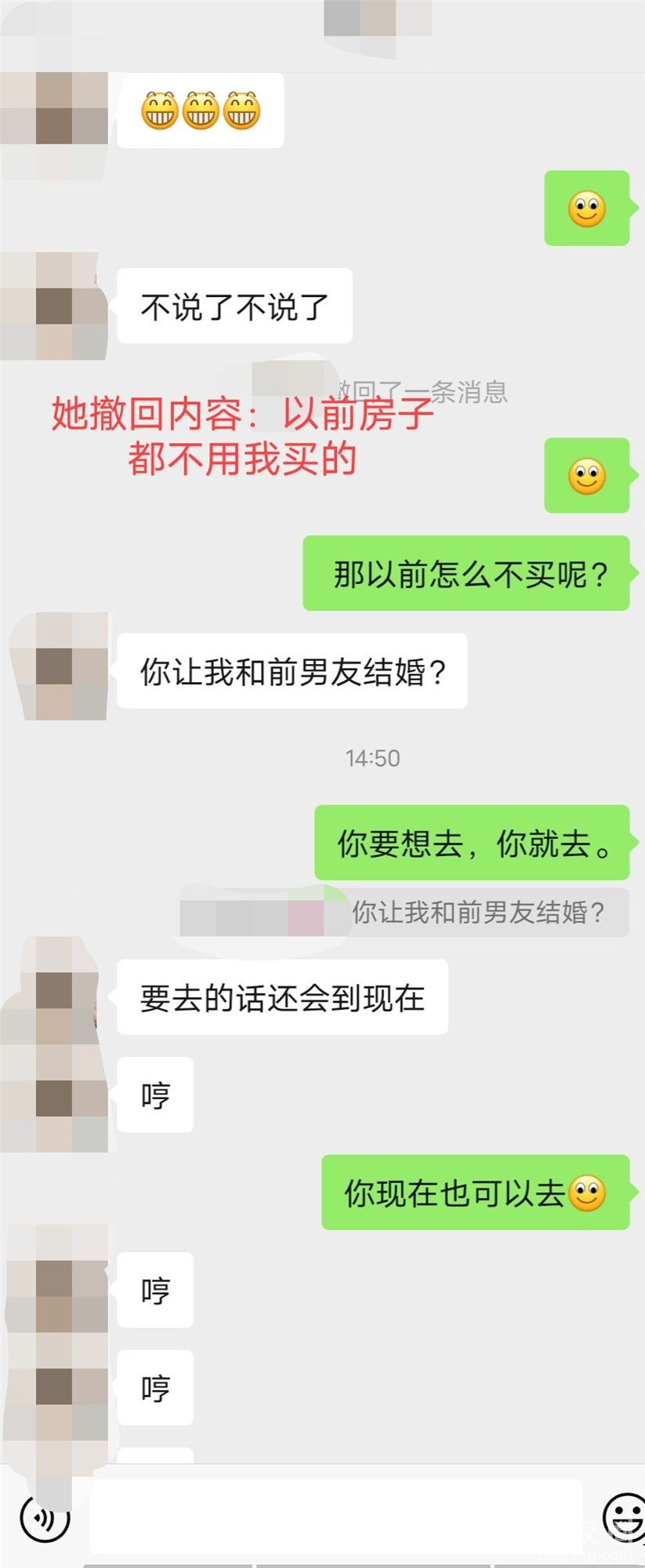Open the avatar beside 不说了不说了
Image resolution: width=645 pixels, height=1568 pixels.
54,306
